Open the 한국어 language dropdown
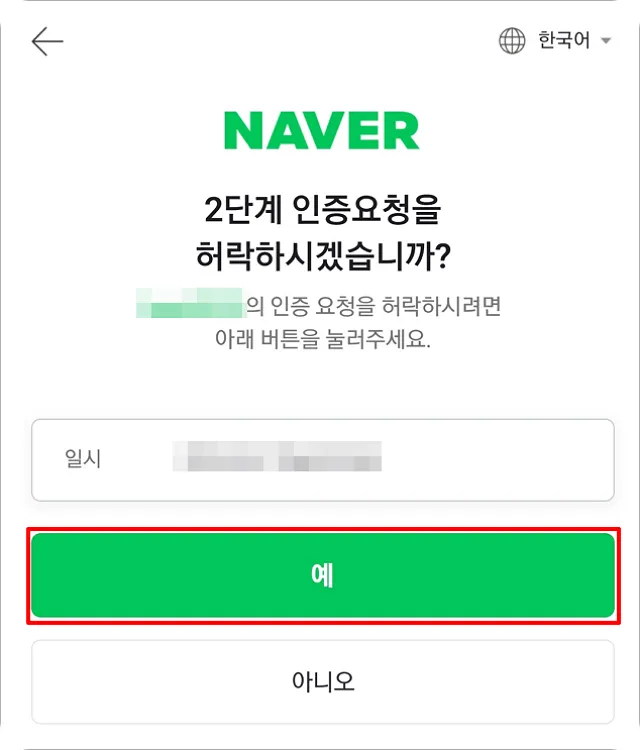This screenshot has width=640, height=750. click(x=555, y=41)
